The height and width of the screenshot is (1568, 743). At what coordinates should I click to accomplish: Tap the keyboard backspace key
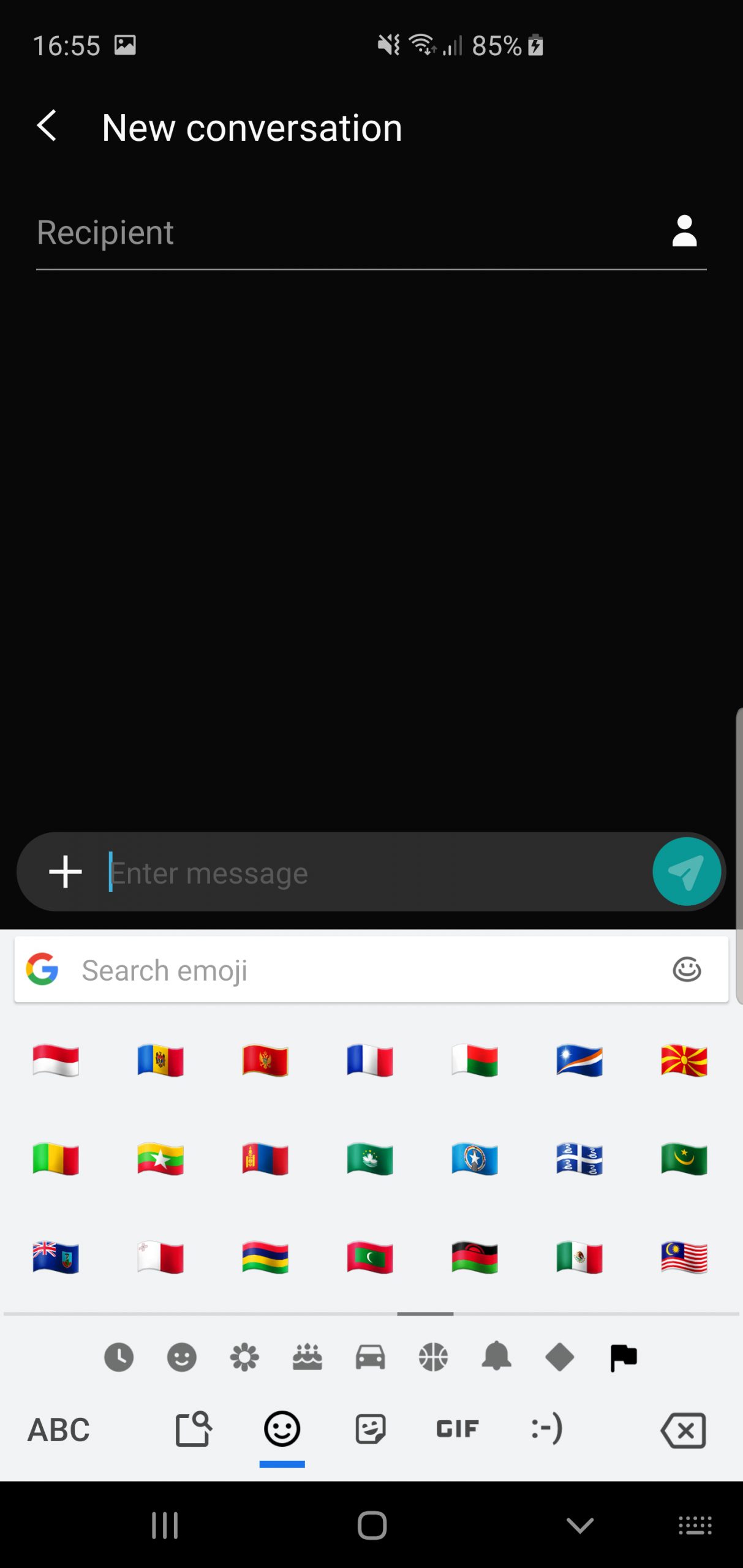click(683, 1430)
